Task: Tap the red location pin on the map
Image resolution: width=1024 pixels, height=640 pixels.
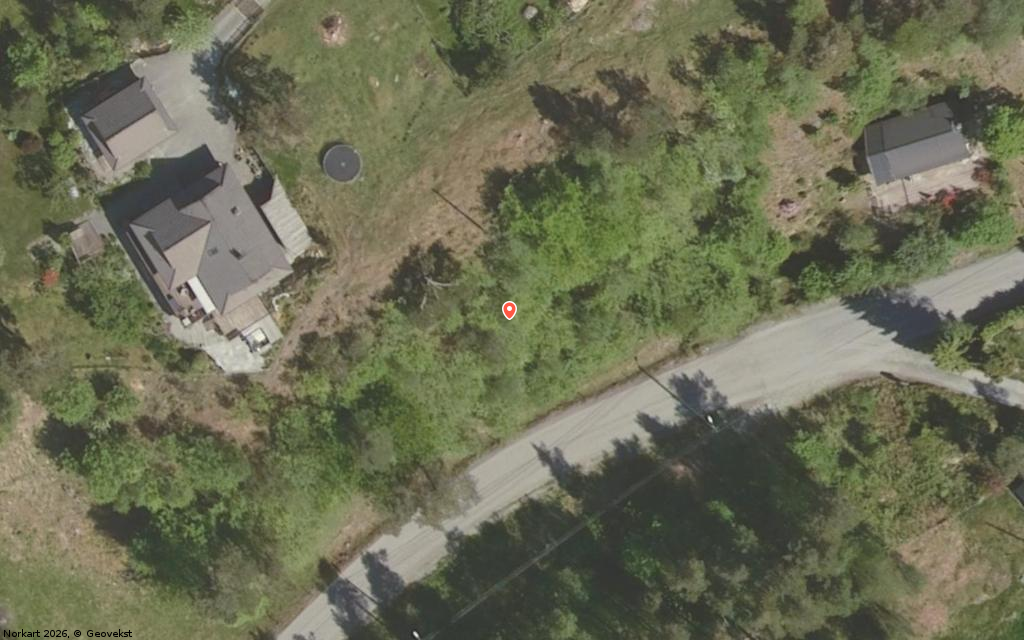Action: click(x=509, y=310)
